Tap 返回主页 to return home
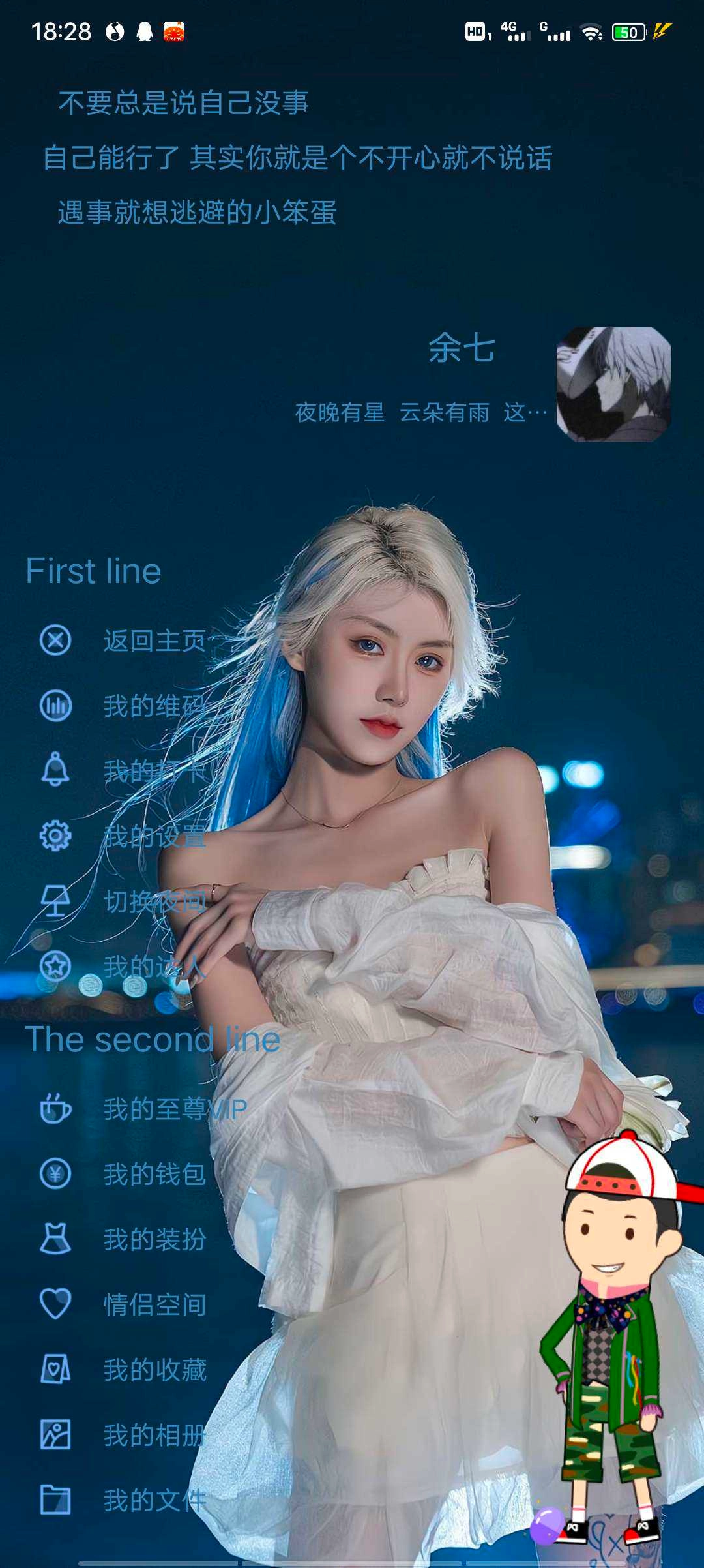 coord(154,641)
